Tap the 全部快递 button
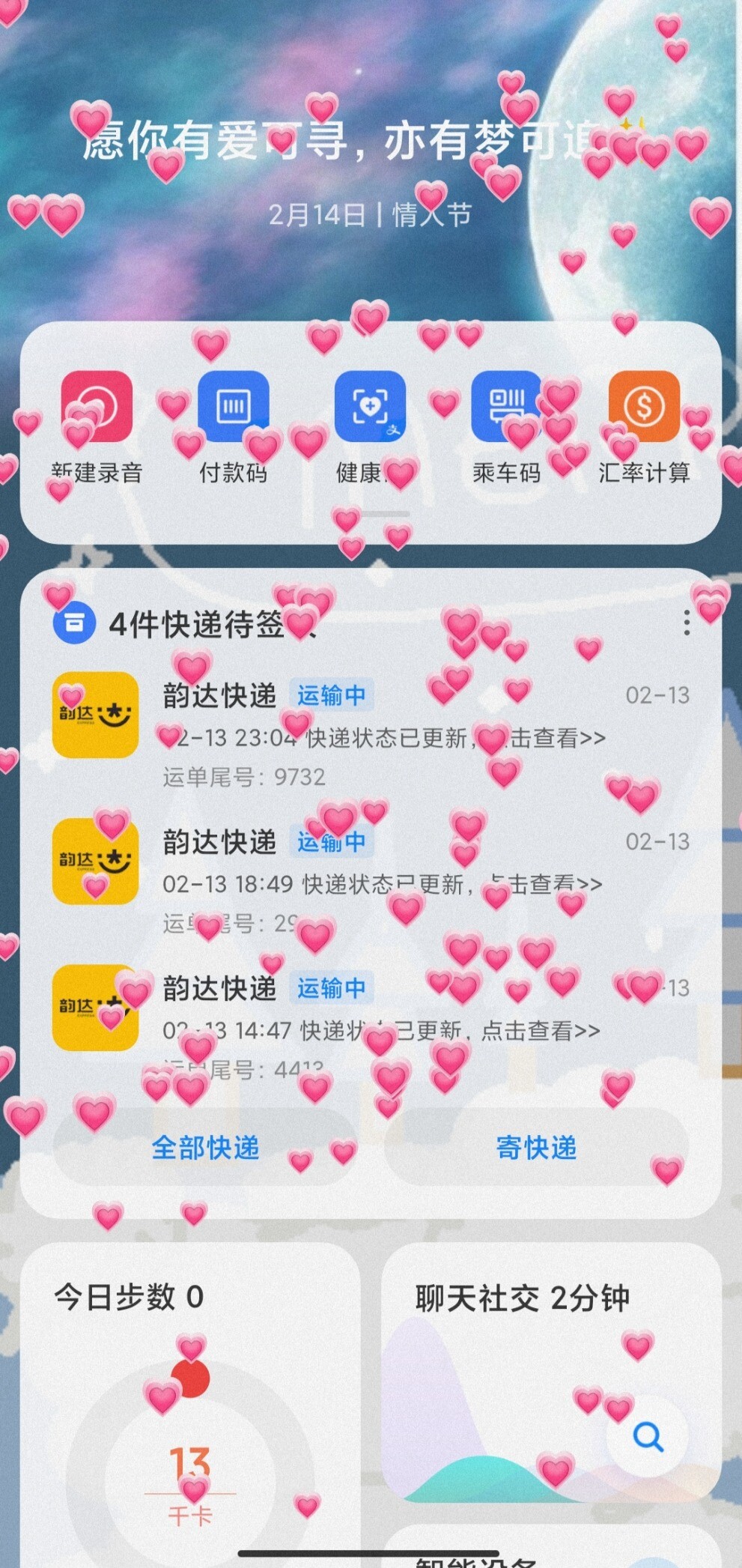Image resolution: width=742 pixels, height=1568 pixels. (x=205, y=1147)
